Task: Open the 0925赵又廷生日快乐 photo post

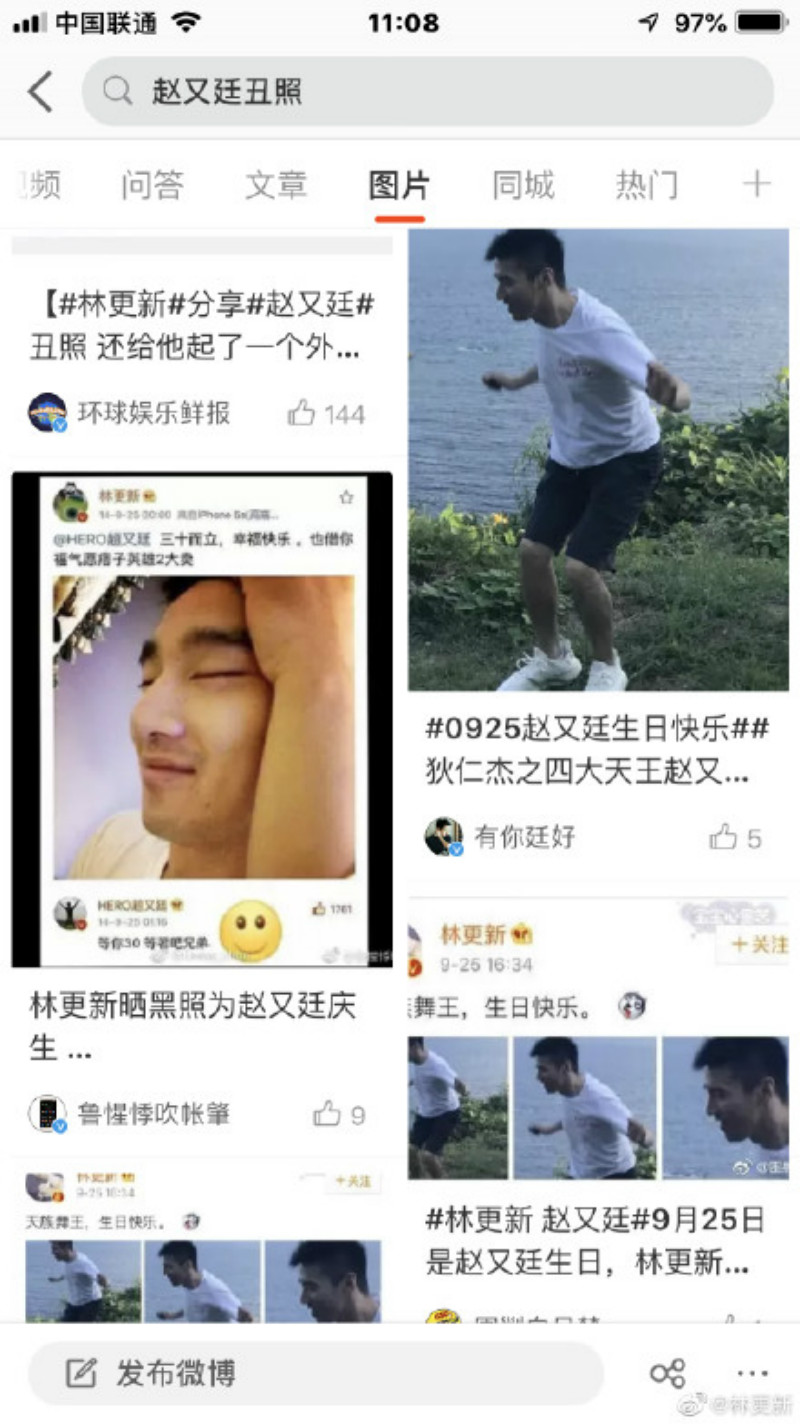Action: click(x=598, y=460)
